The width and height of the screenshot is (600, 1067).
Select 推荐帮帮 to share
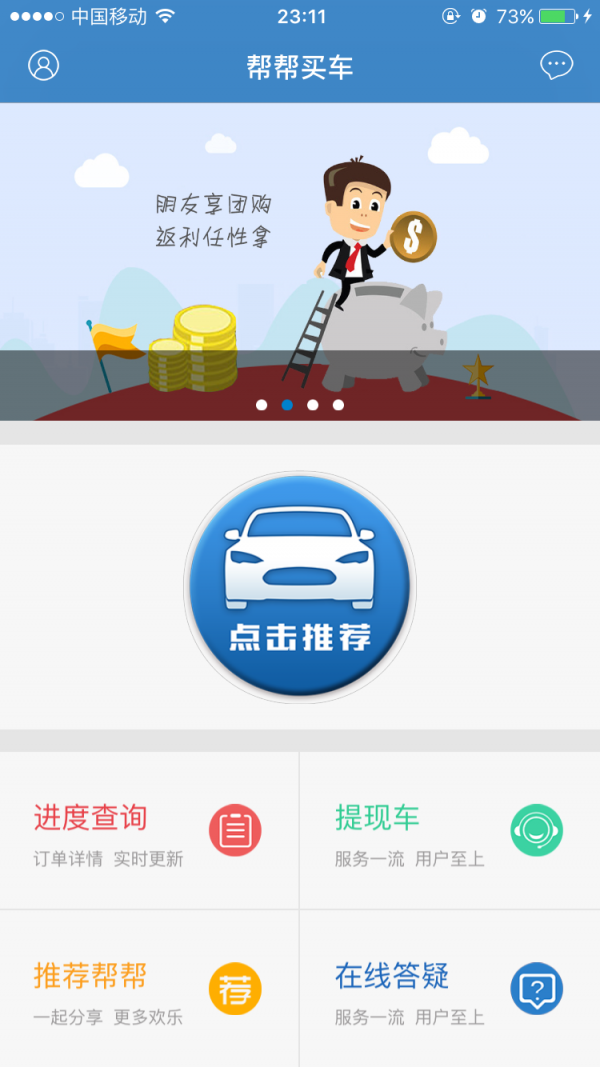point(149,989)
